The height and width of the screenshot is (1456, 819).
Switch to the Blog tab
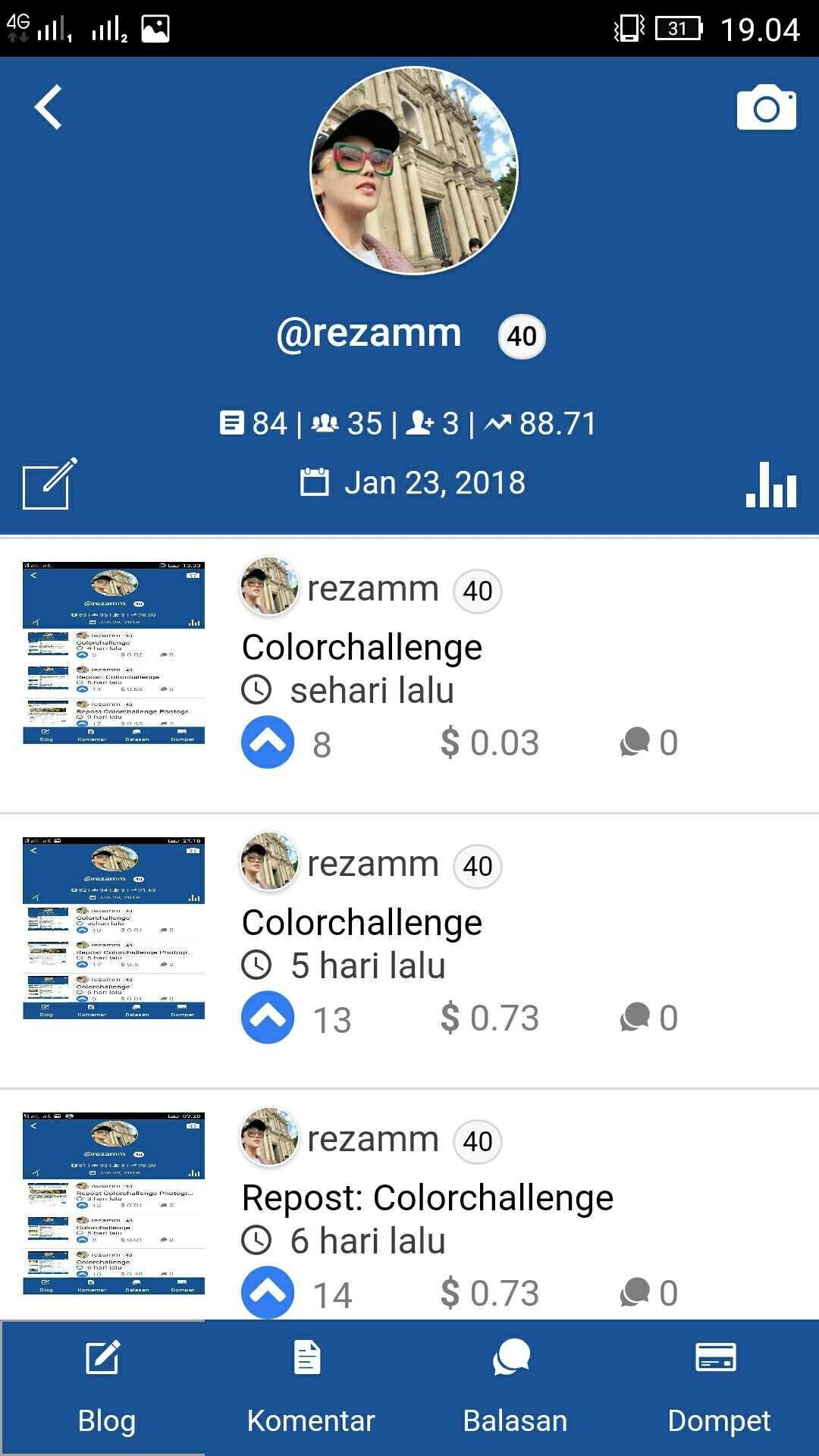(x=104, y=1388)
